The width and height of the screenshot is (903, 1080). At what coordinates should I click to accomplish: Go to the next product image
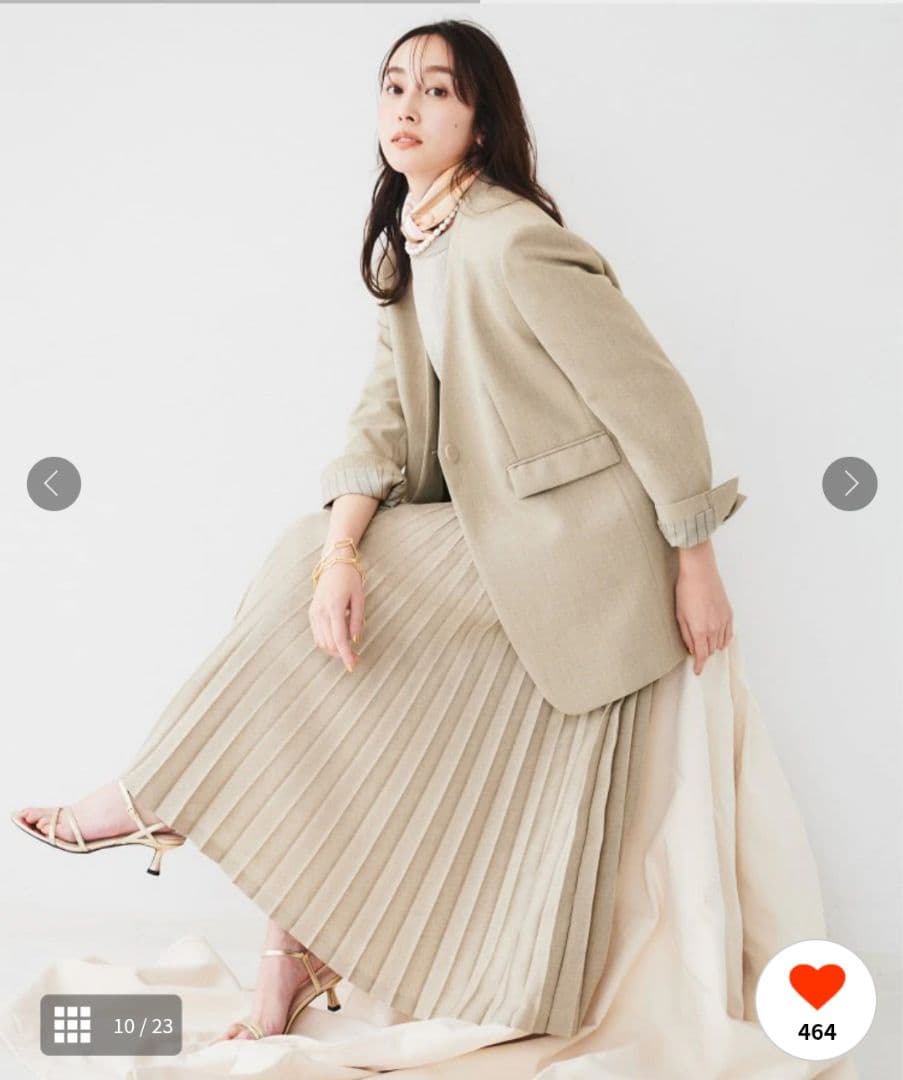point(849,484)
